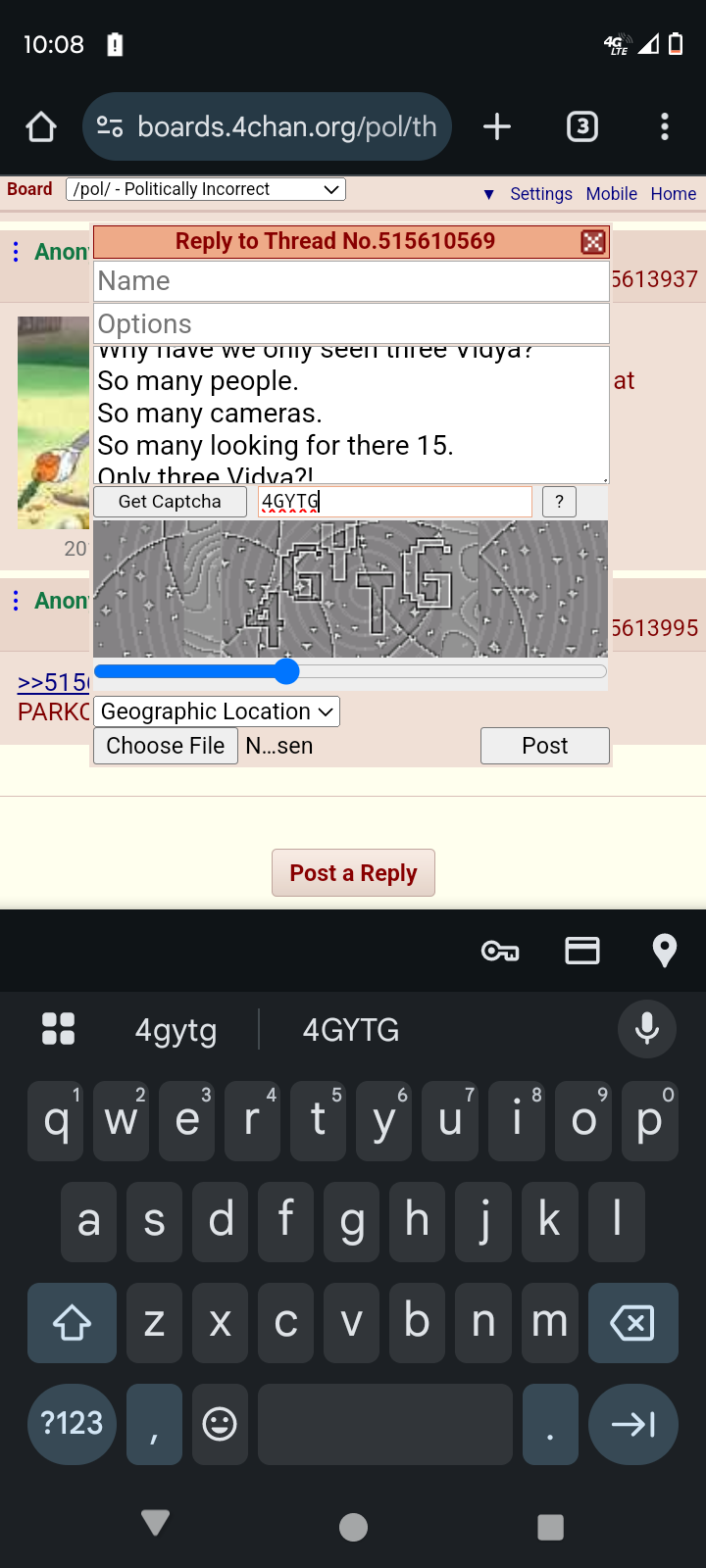Image resolution: width=706 pixels, height=1568 pixels.
Task: Tap Choose File to attach image
Action: click(x=165, y=746)
